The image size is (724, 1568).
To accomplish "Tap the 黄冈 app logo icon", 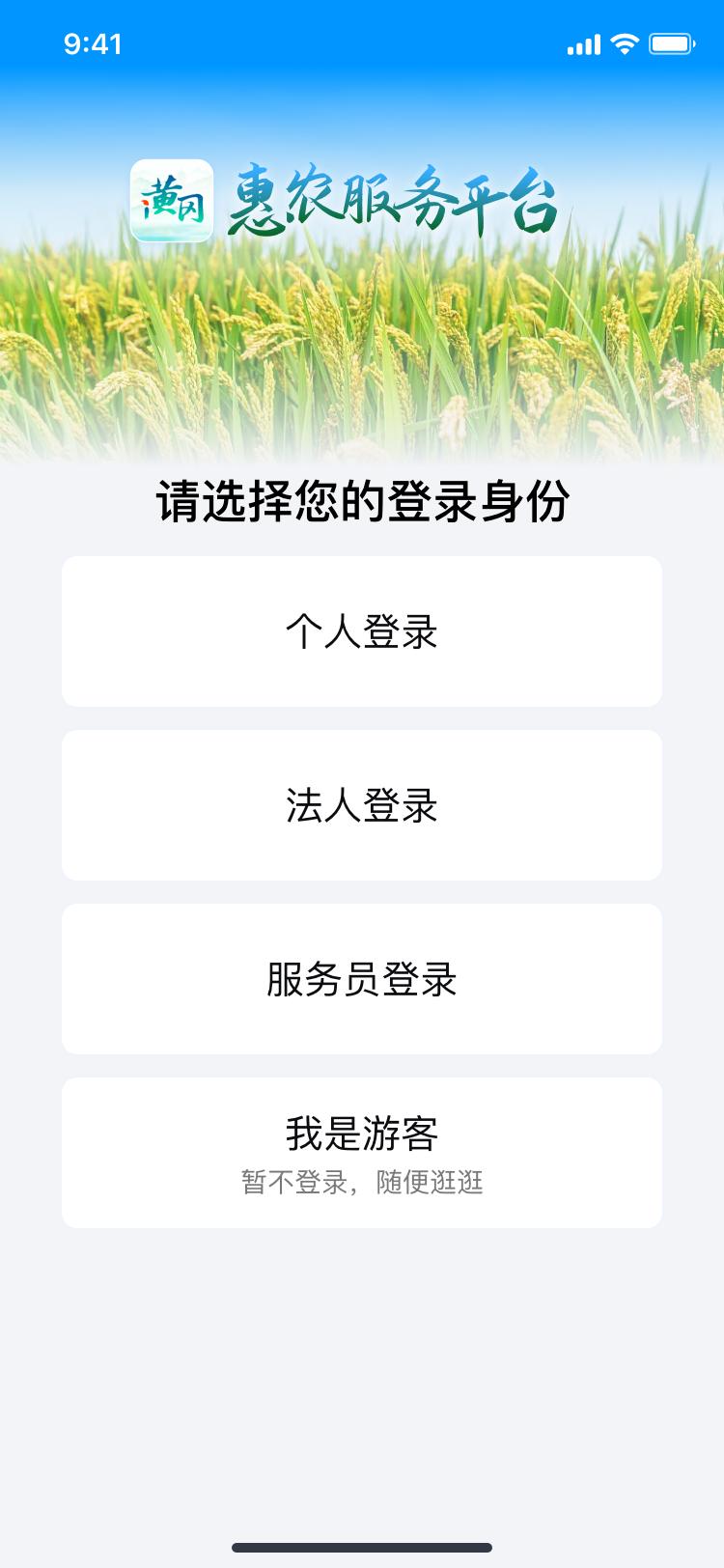I will pos(172,200).
